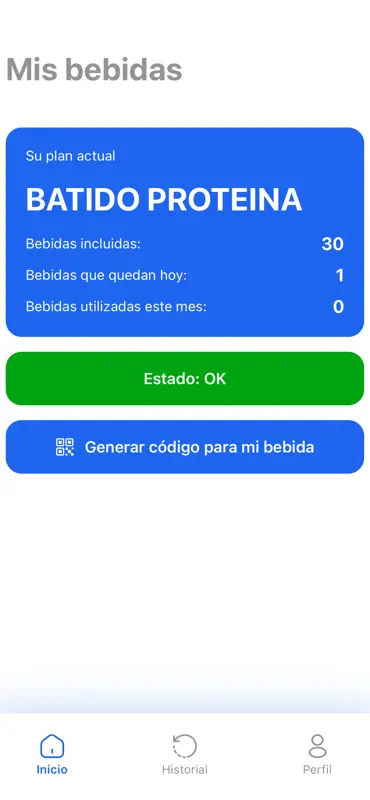Switch to the Historial tab

pos(185,755)
